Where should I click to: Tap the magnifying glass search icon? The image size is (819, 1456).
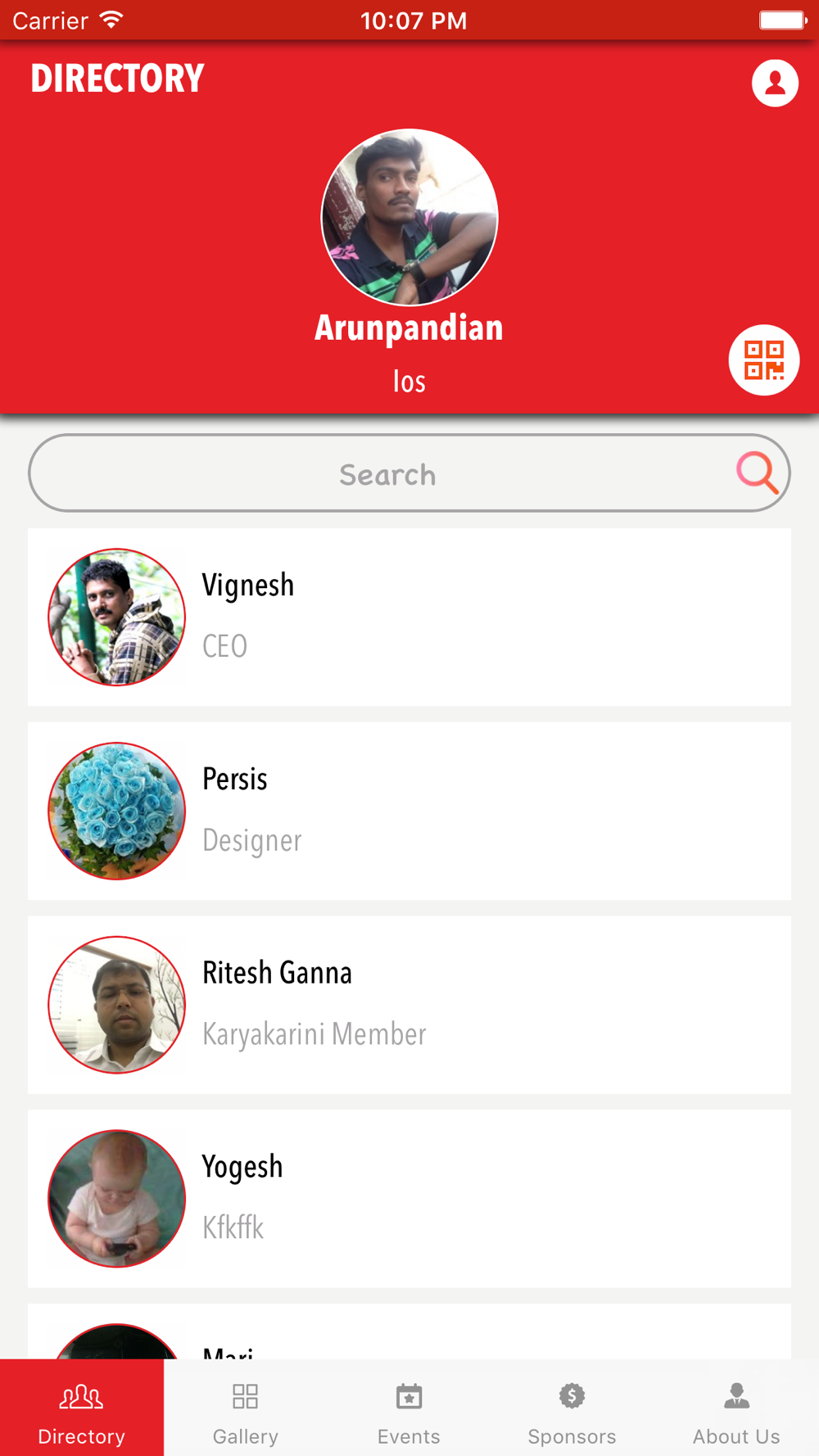[x=757, y=473]
